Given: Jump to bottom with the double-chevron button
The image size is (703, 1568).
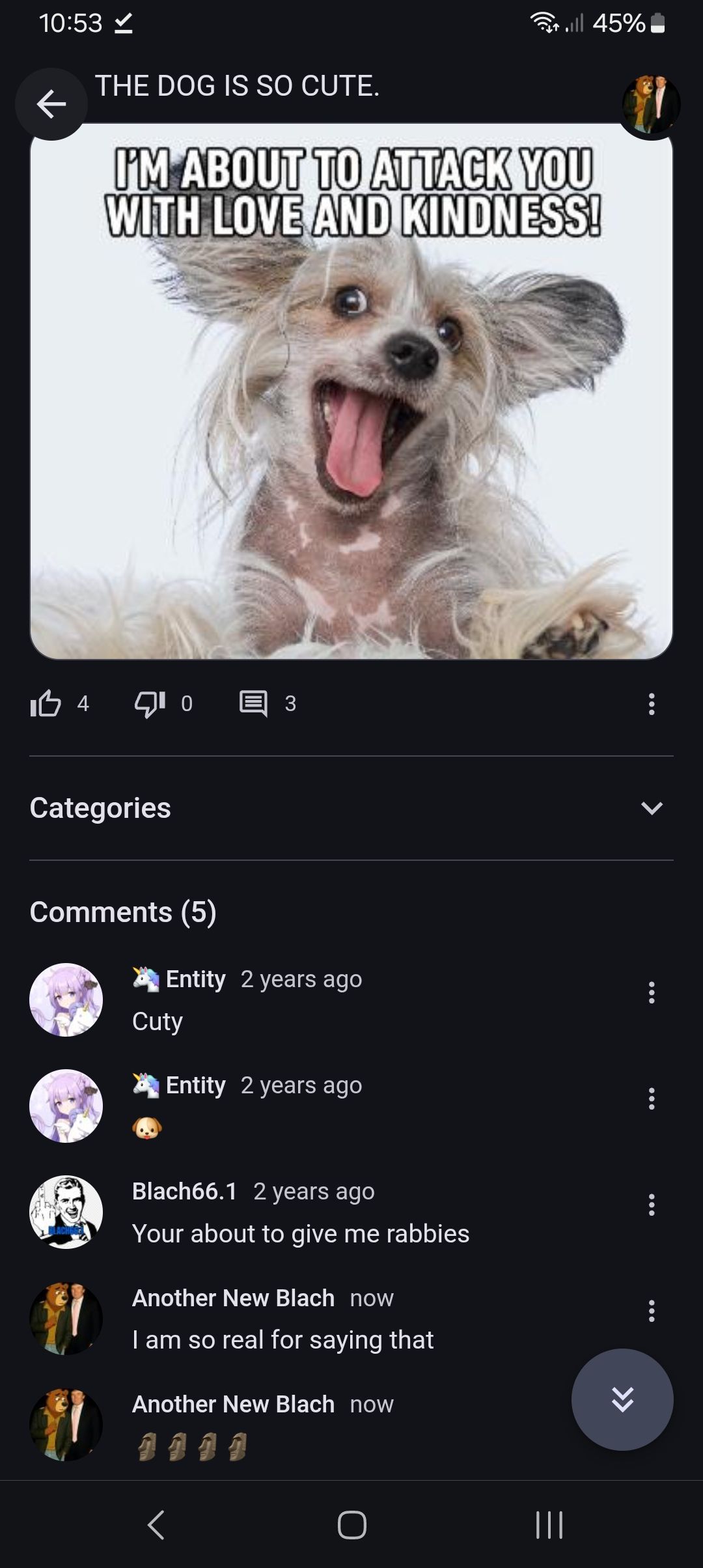Looking at the screenshot, I should click(622, 1399).
